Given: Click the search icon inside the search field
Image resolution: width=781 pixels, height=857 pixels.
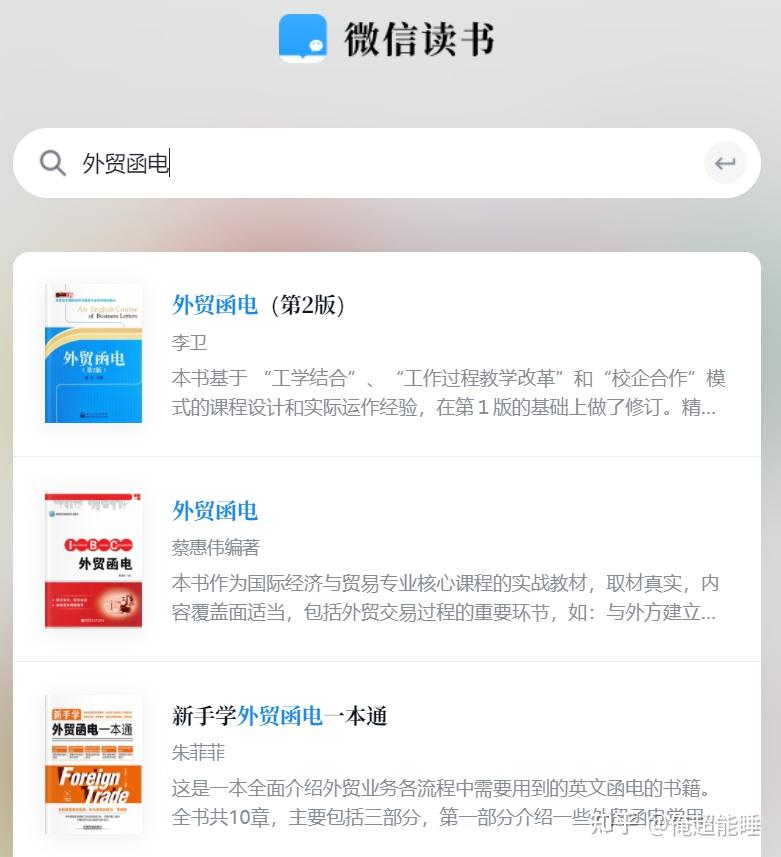Looking at the screenshot, I should tap(52, 162).
